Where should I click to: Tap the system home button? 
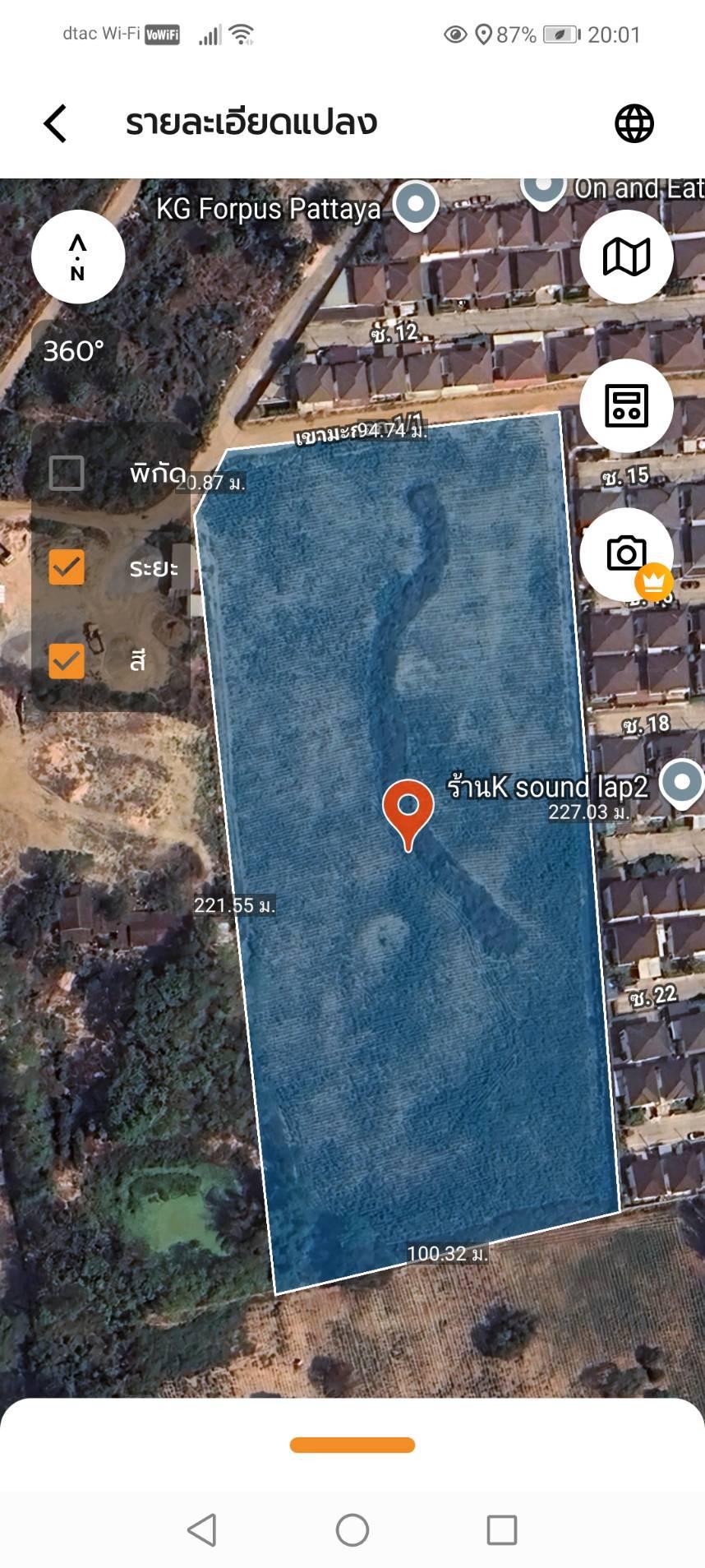(352, 1530)
